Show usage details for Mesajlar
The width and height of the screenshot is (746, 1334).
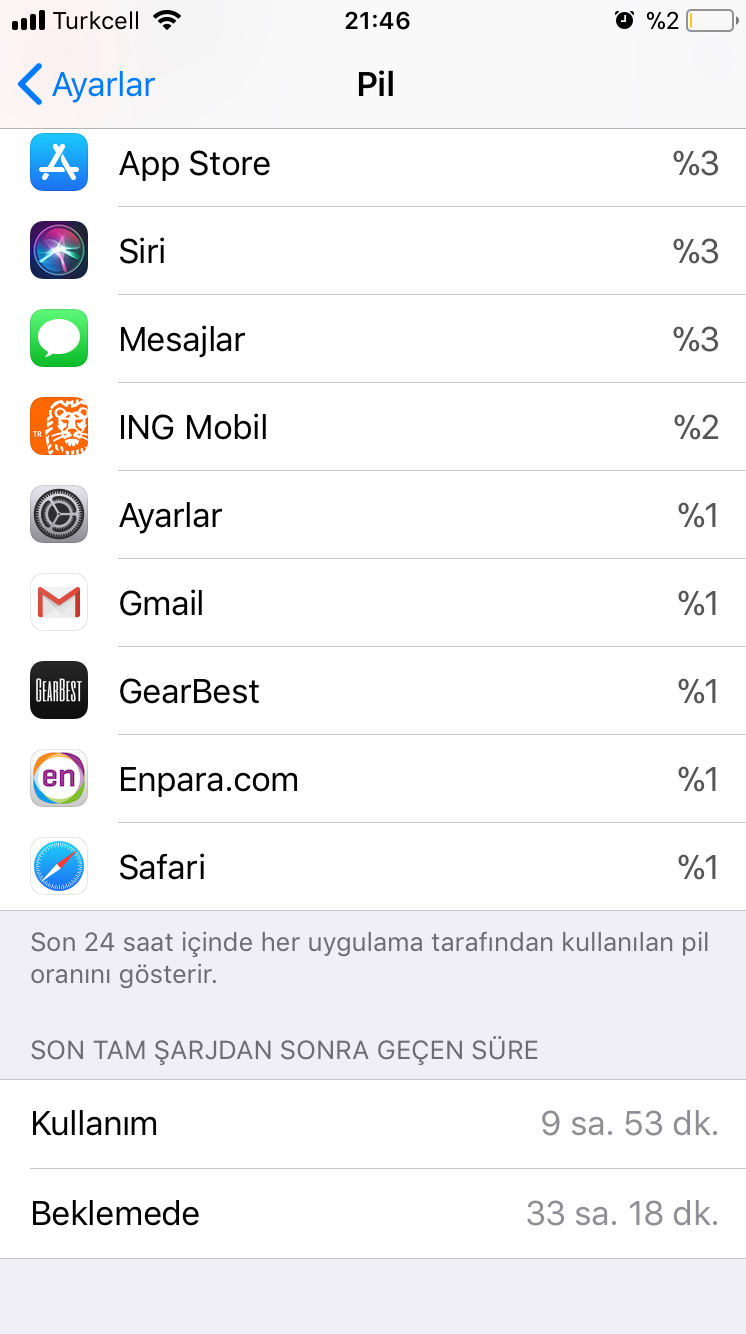(373, 339)
